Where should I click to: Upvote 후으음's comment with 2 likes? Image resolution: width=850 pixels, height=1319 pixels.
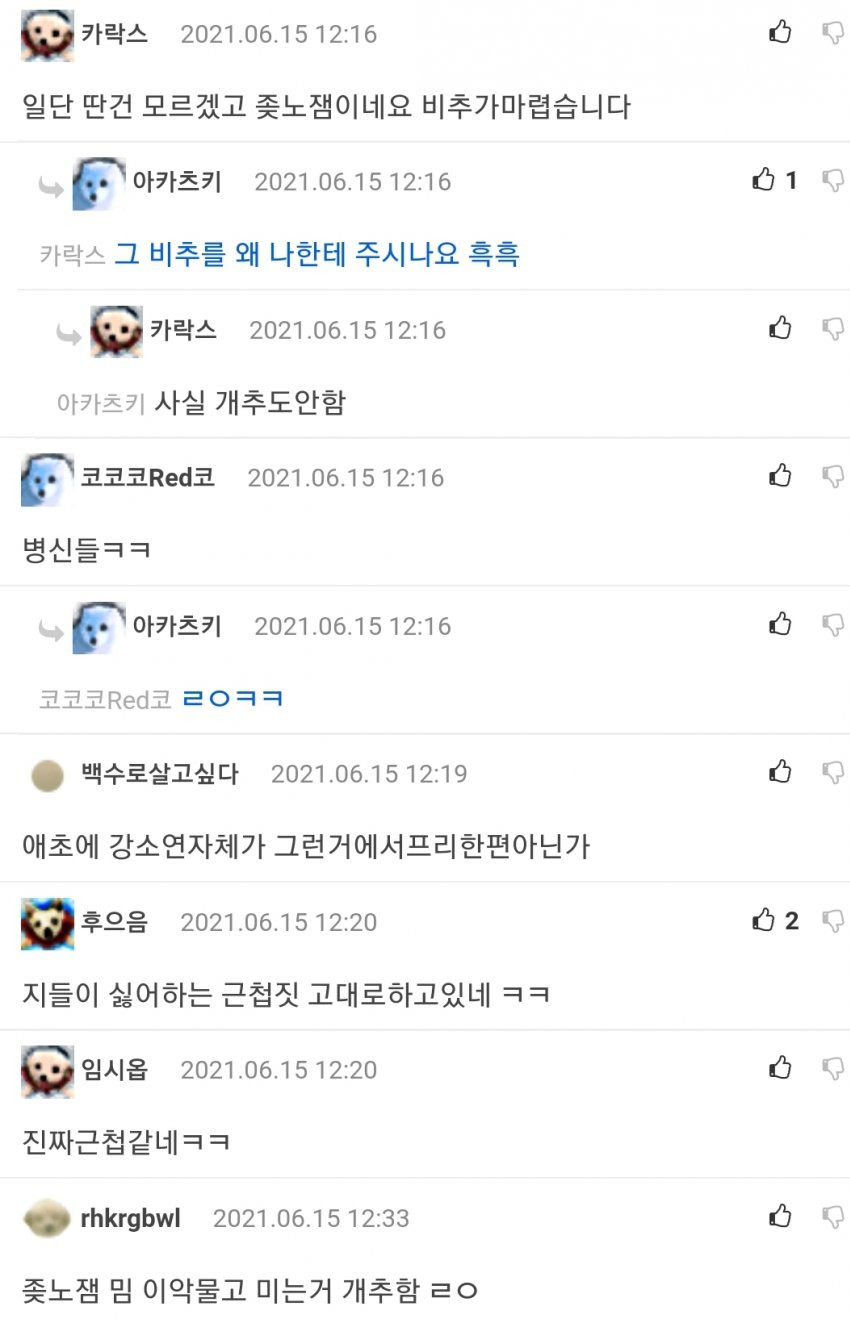coord(764,920)
